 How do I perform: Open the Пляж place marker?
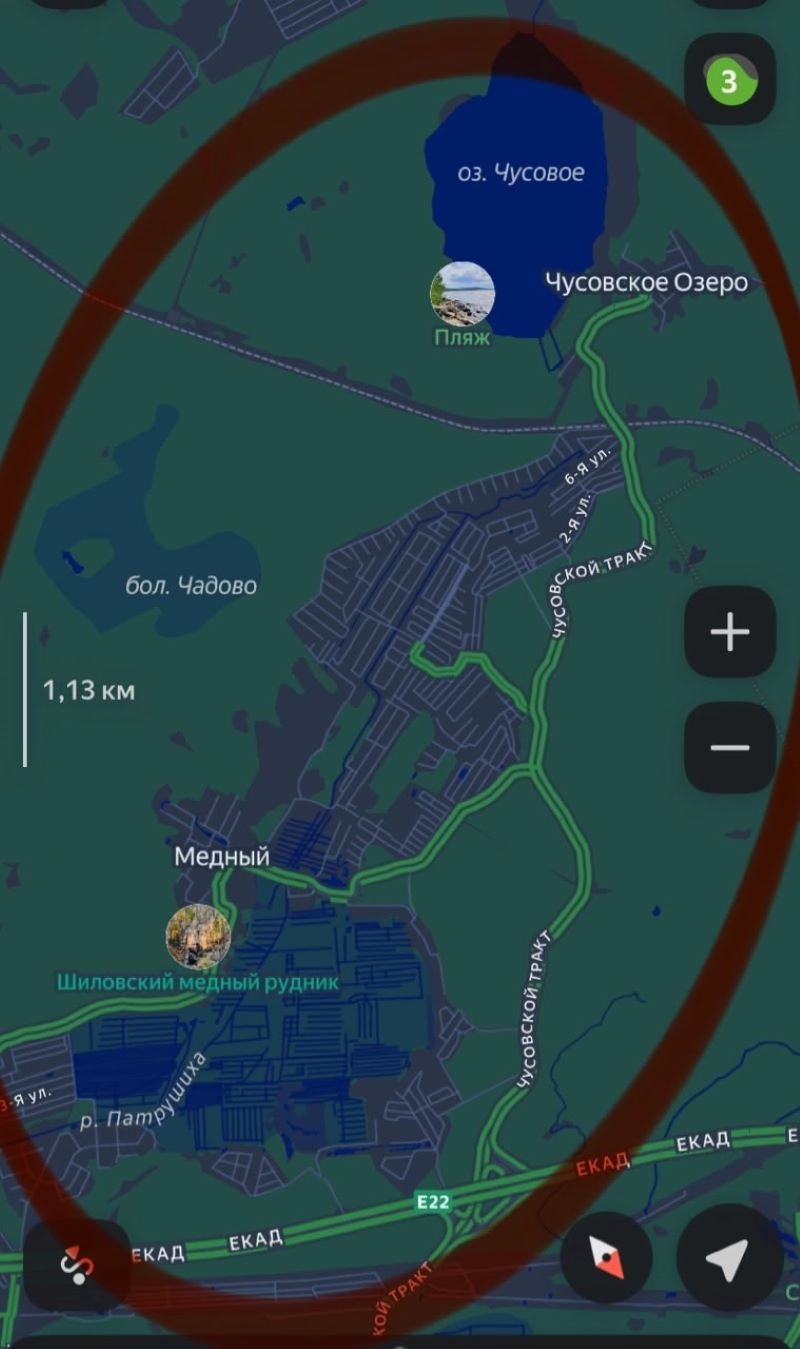click(x=462, y=294)
